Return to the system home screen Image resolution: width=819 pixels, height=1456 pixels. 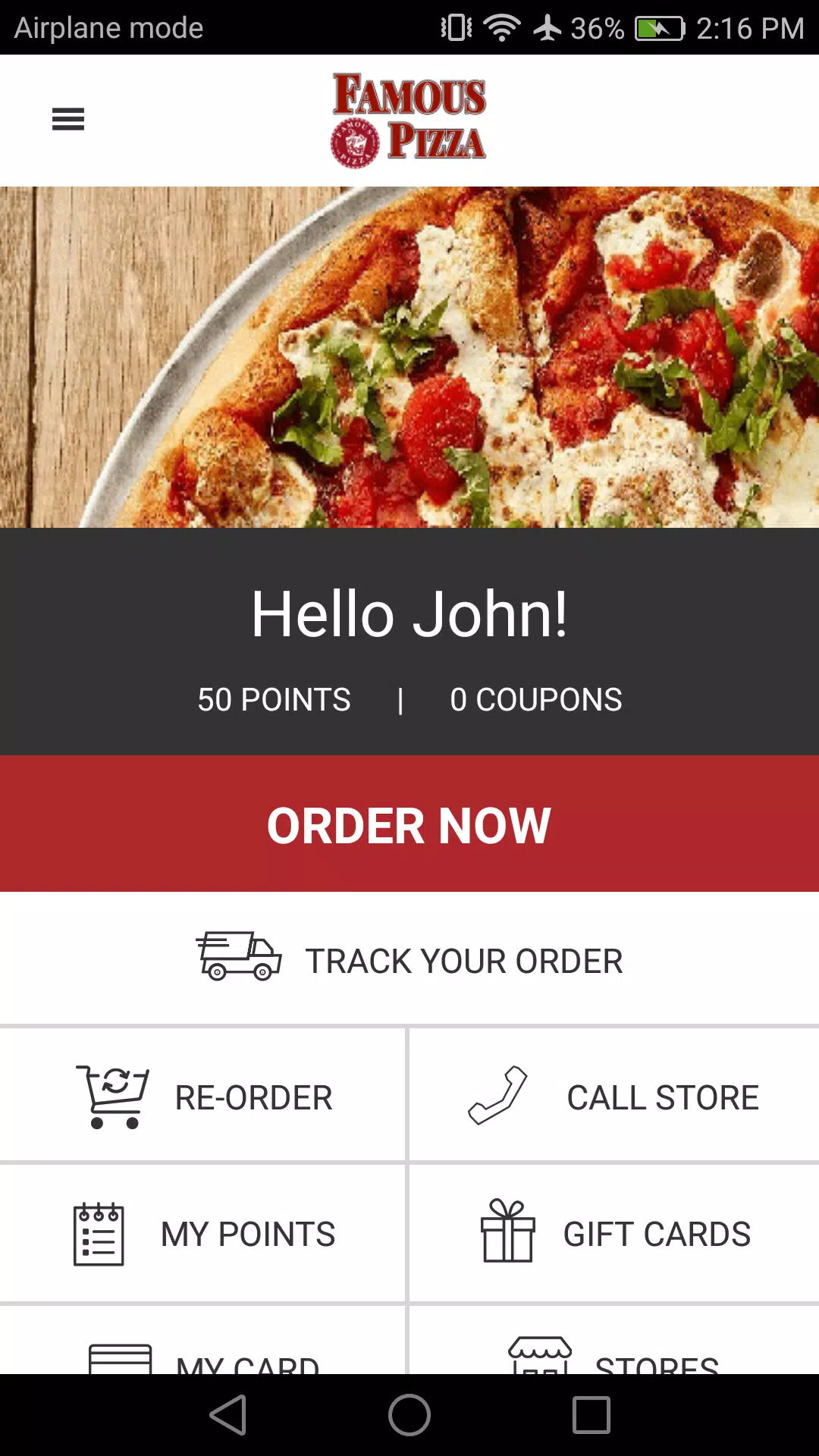(409, 1415)
